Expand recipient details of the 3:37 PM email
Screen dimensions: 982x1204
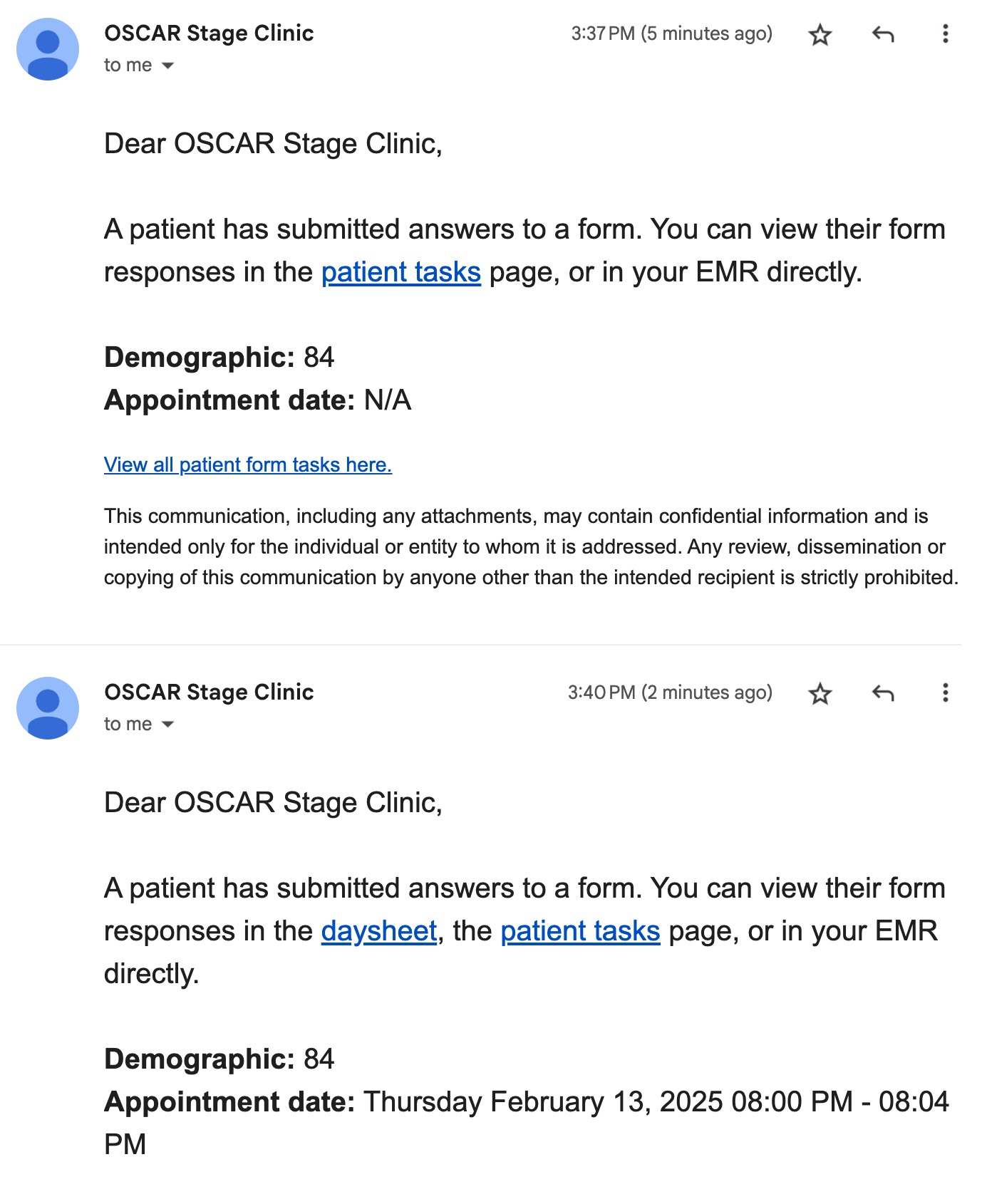[x=168, y=66]
